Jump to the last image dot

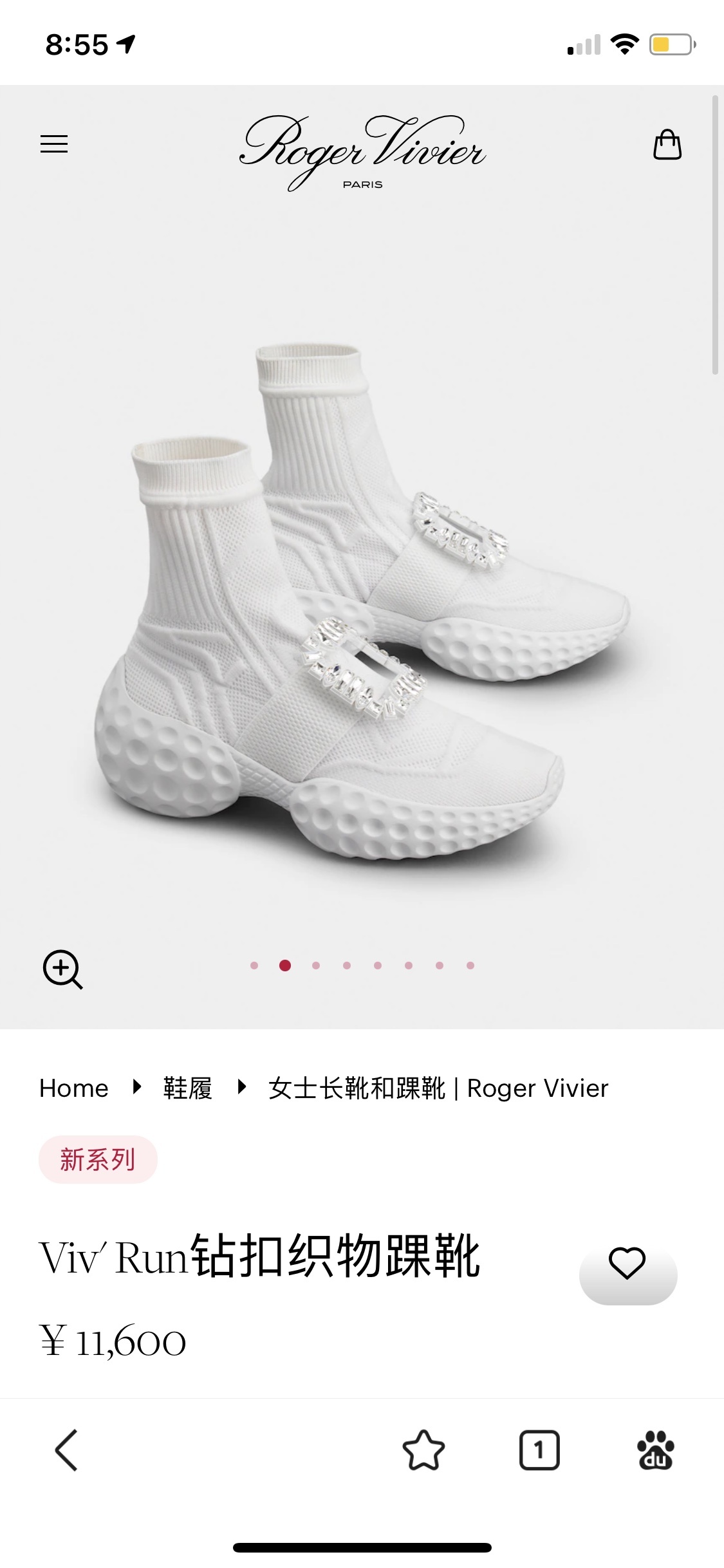tap(470, 966)
